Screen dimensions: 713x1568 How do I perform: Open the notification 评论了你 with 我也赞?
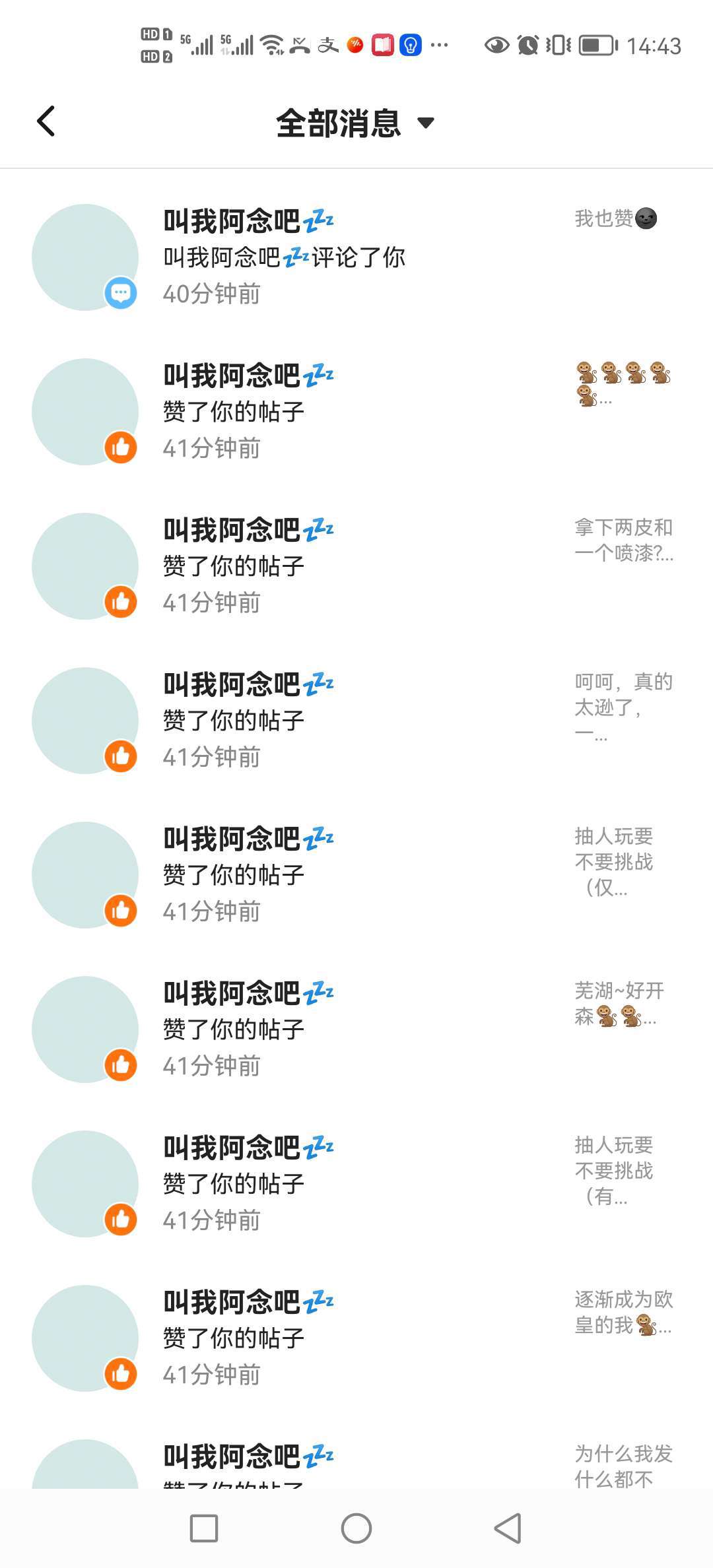(356, 257)
